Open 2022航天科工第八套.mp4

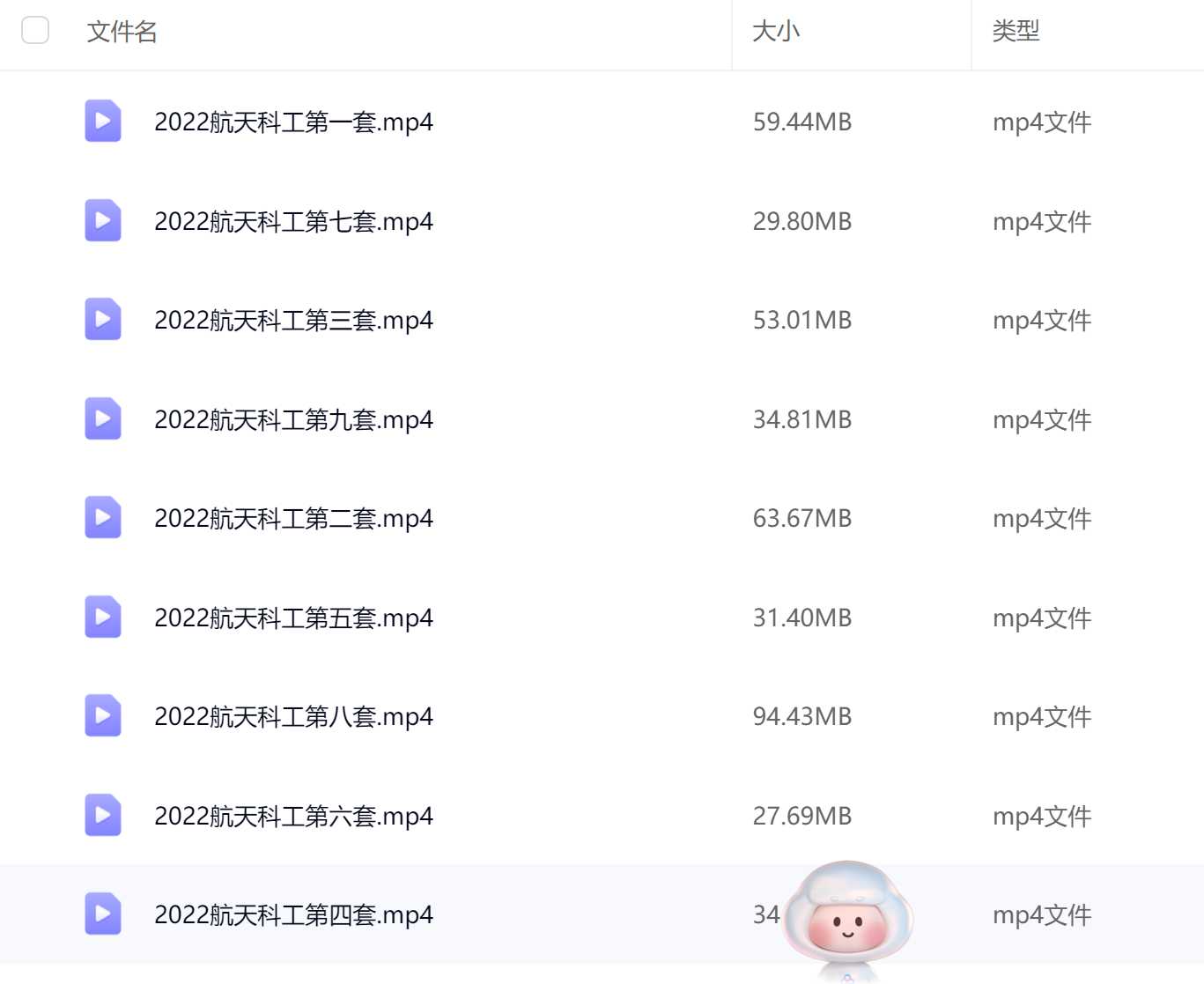(x=293, y=716)
